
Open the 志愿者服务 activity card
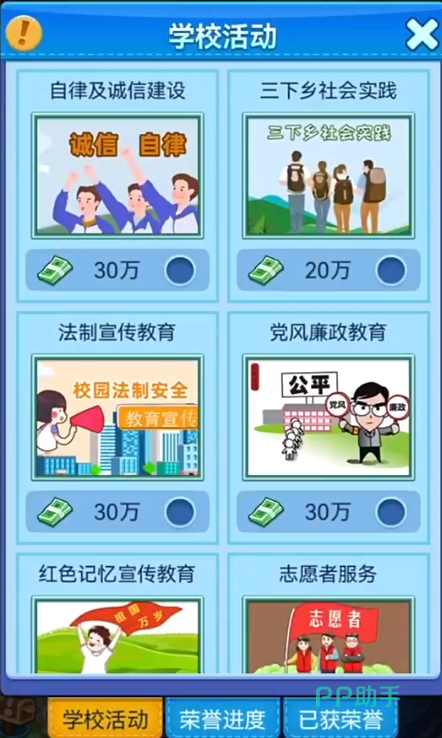pyautogui.click(x=329, y=614)
